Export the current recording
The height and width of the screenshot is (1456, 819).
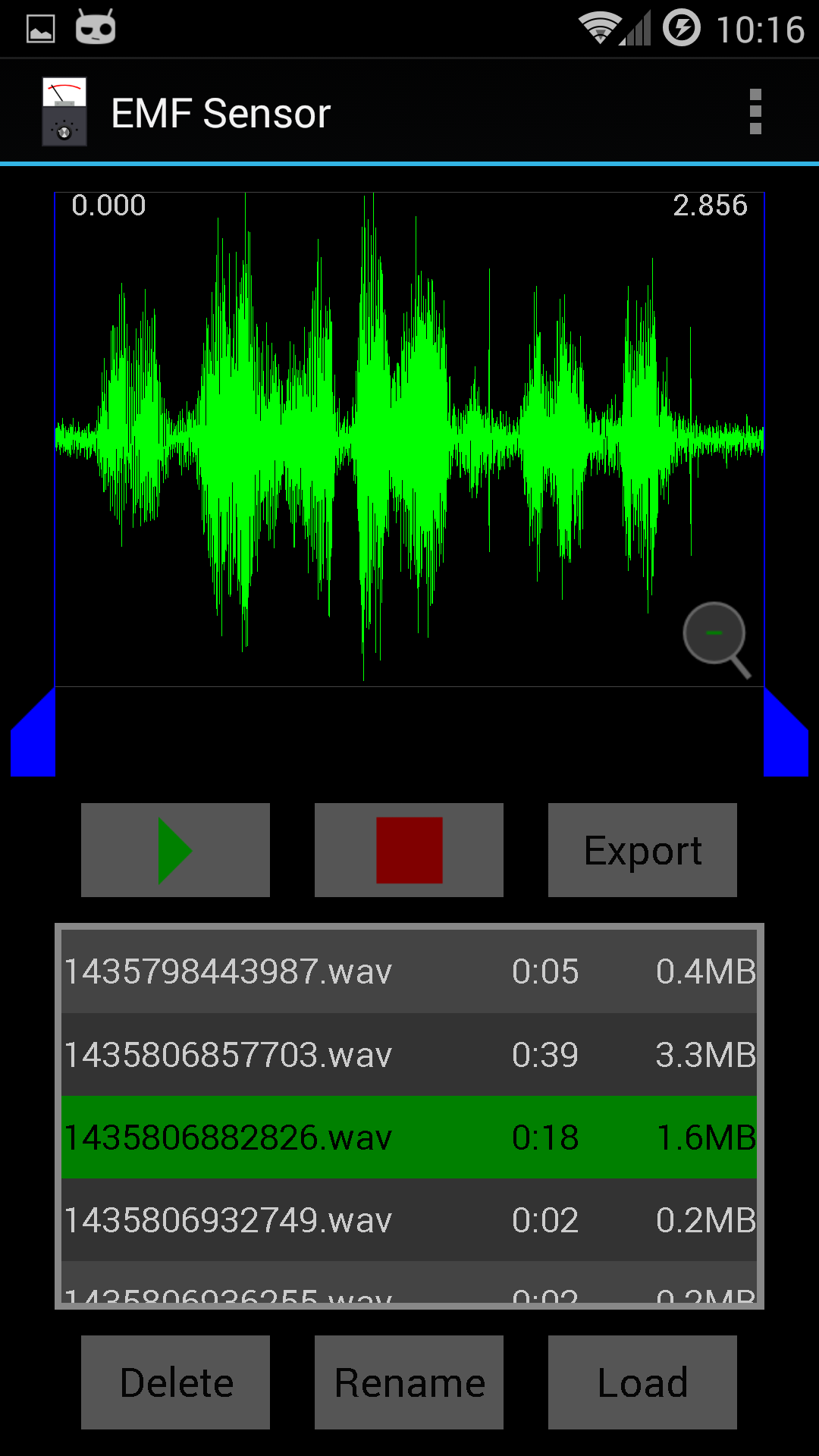pyautogui.click(x=642, y=849)
